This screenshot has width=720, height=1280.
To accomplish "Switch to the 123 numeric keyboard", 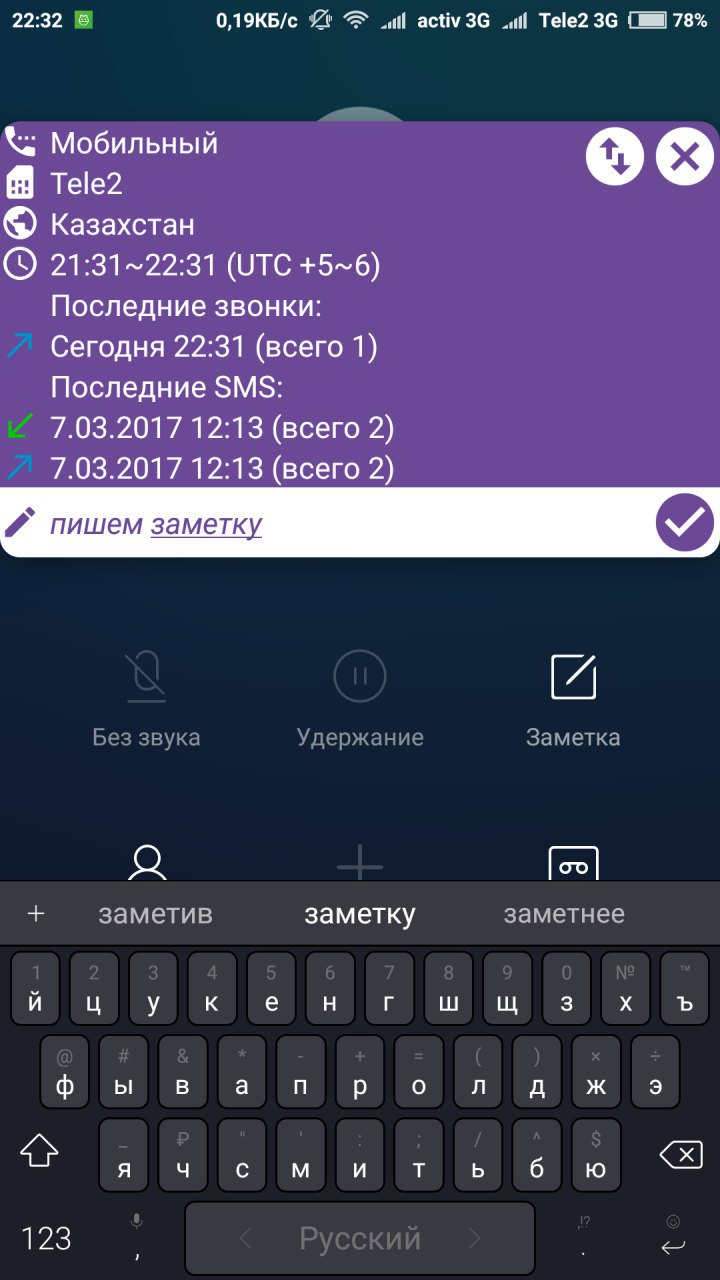I will click(46, 1240).
